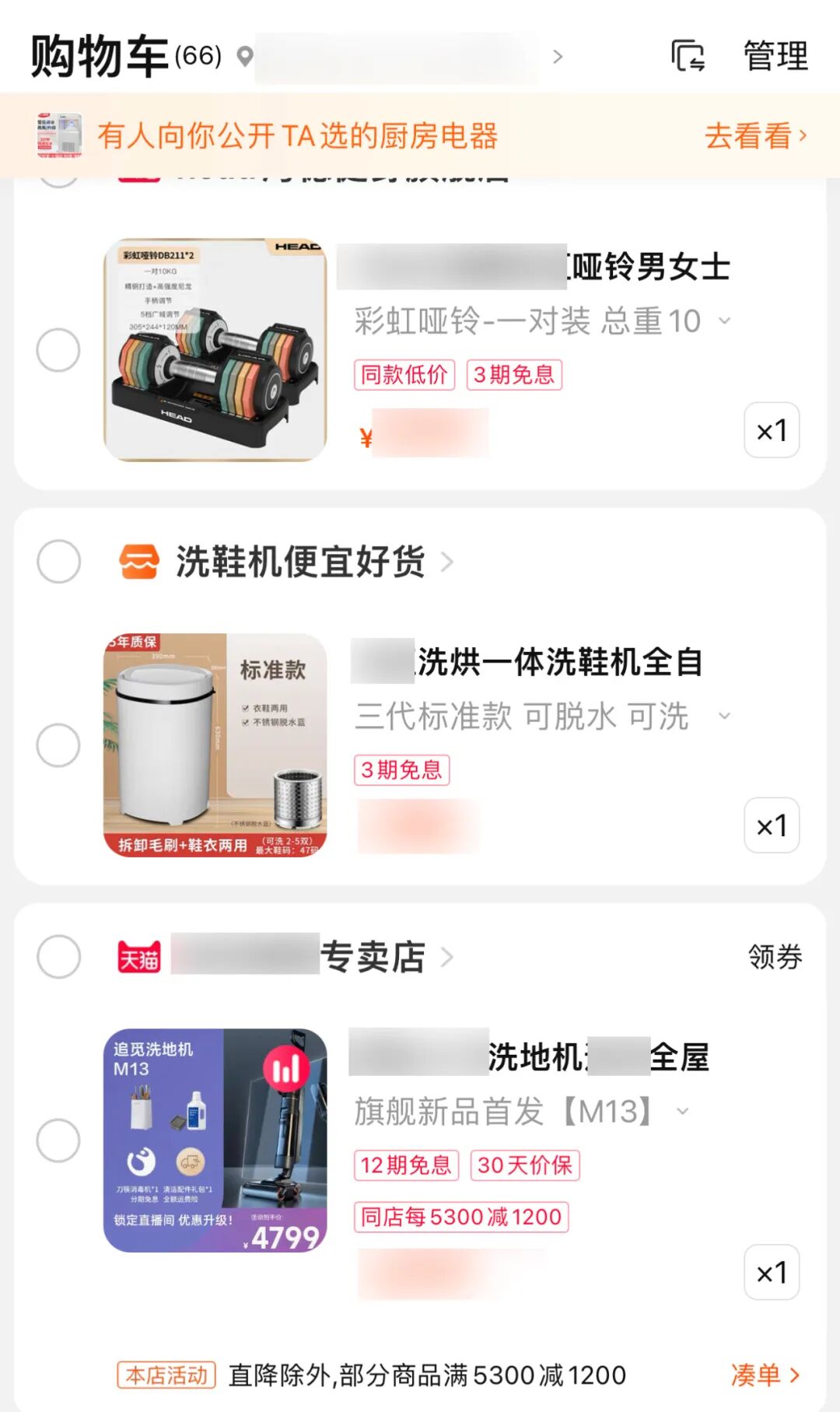Open the cart-sharing icon beside 管理

tap(688, 56)
